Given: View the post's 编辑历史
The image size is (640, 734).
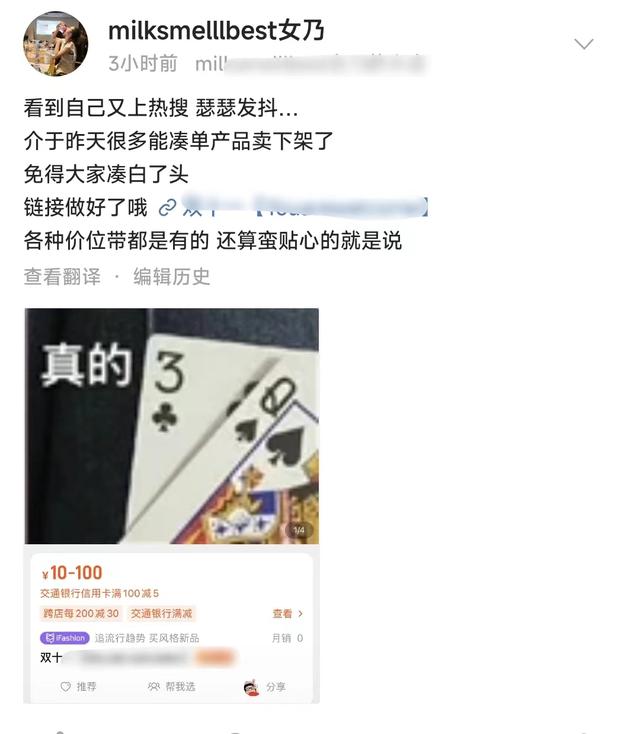Looking at the screenshot, I should (x=172, y=277).
